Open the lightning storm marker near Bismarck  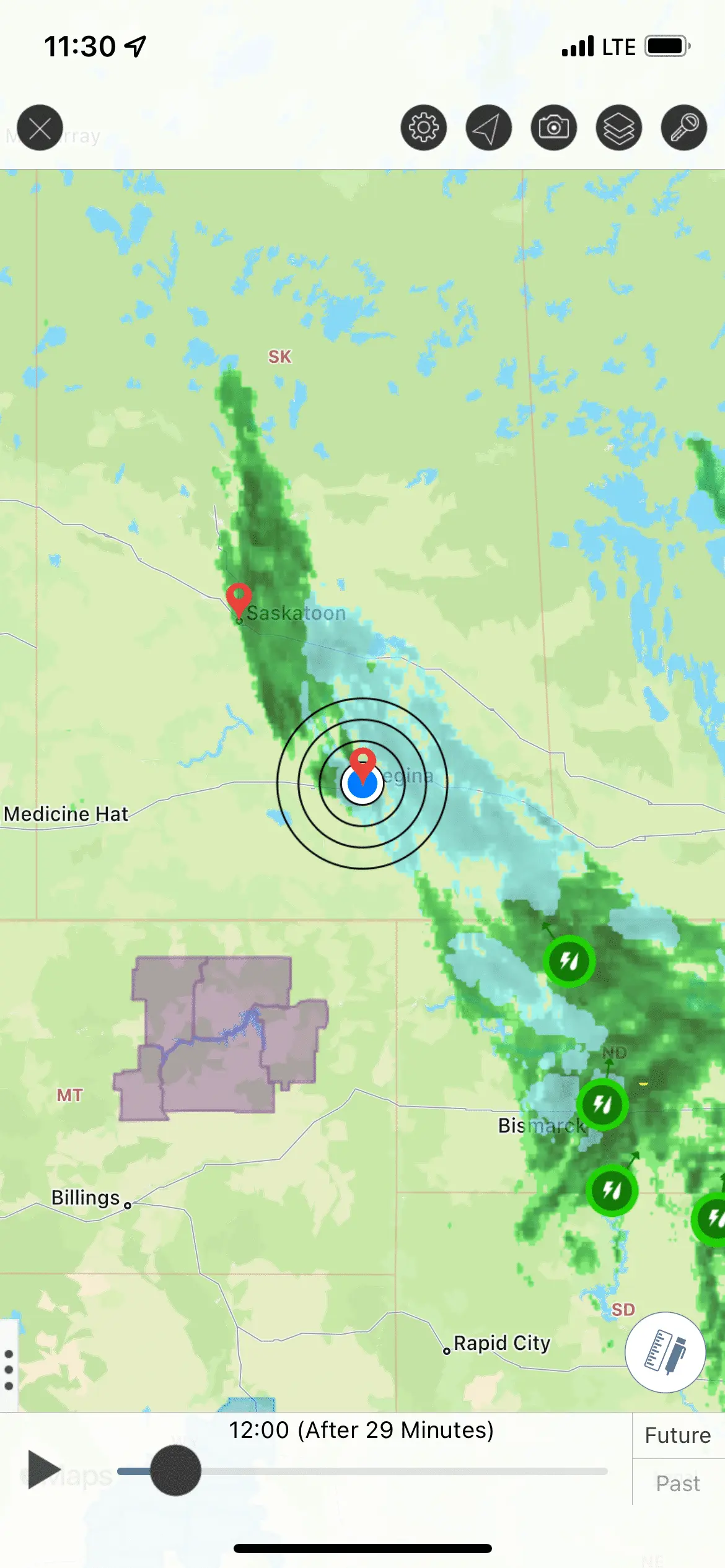pos(602,1104)
